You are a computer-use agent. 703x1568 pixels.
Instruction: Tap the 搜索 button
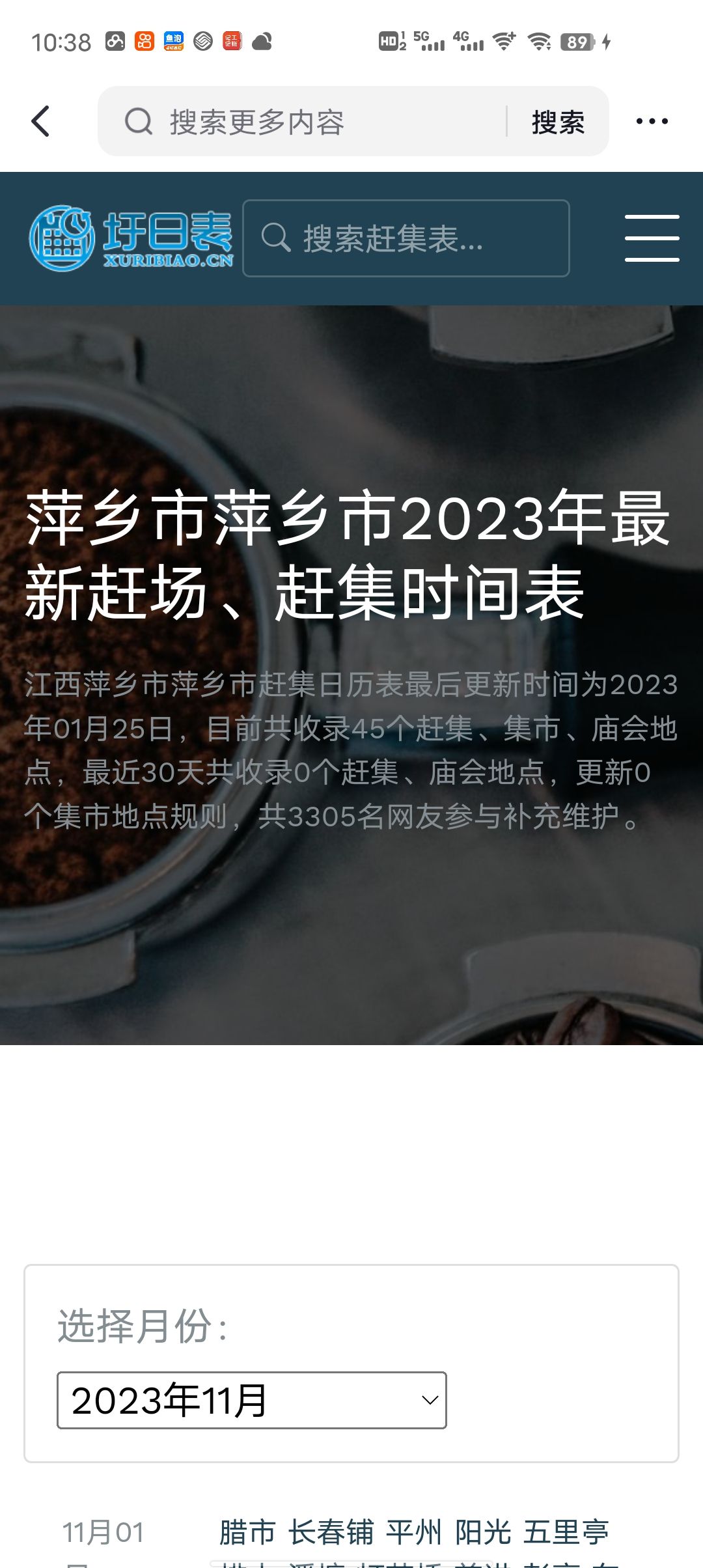558,122
